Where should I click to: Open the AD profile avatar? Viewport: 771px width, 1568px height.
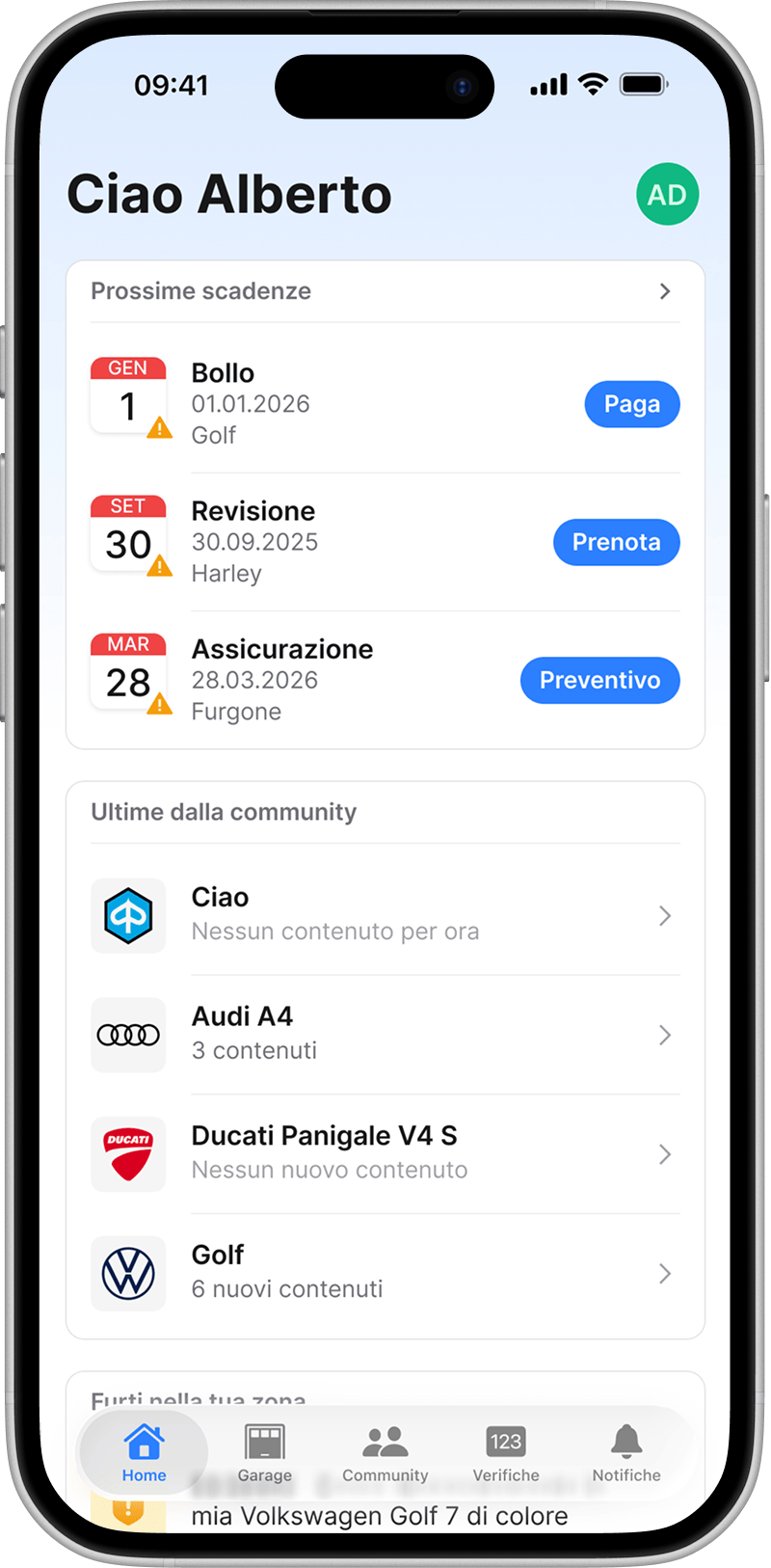coord(667,194)
